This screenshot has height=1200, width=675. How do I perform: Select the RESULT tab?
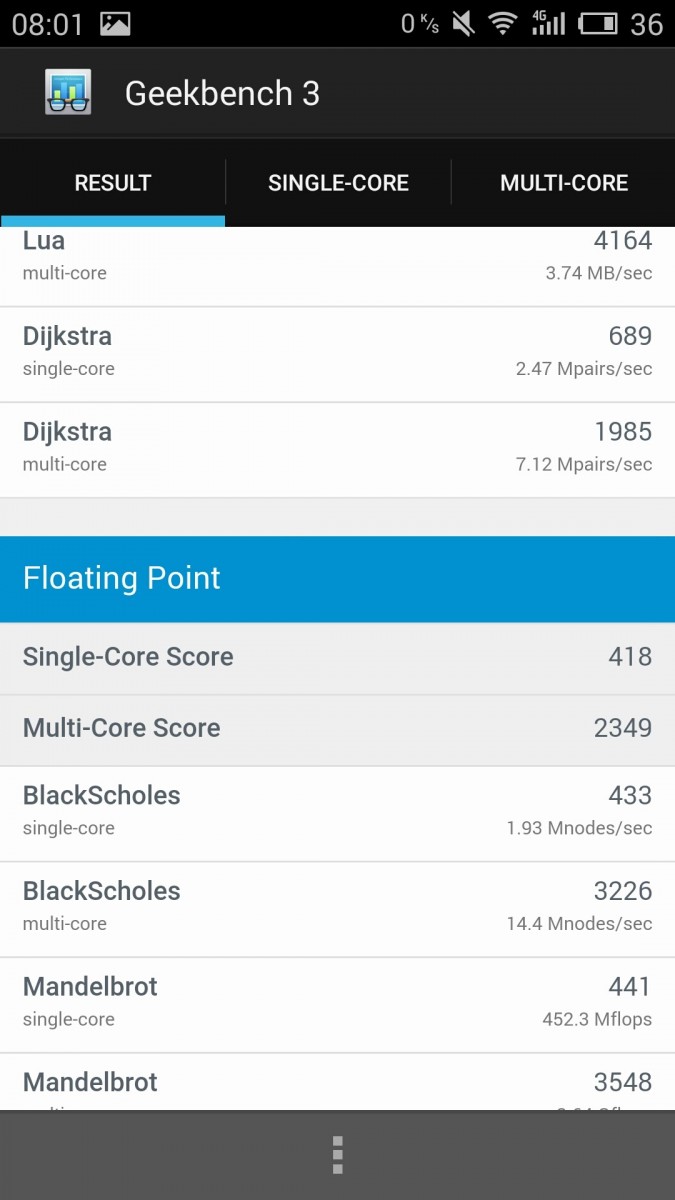point(113,183)
